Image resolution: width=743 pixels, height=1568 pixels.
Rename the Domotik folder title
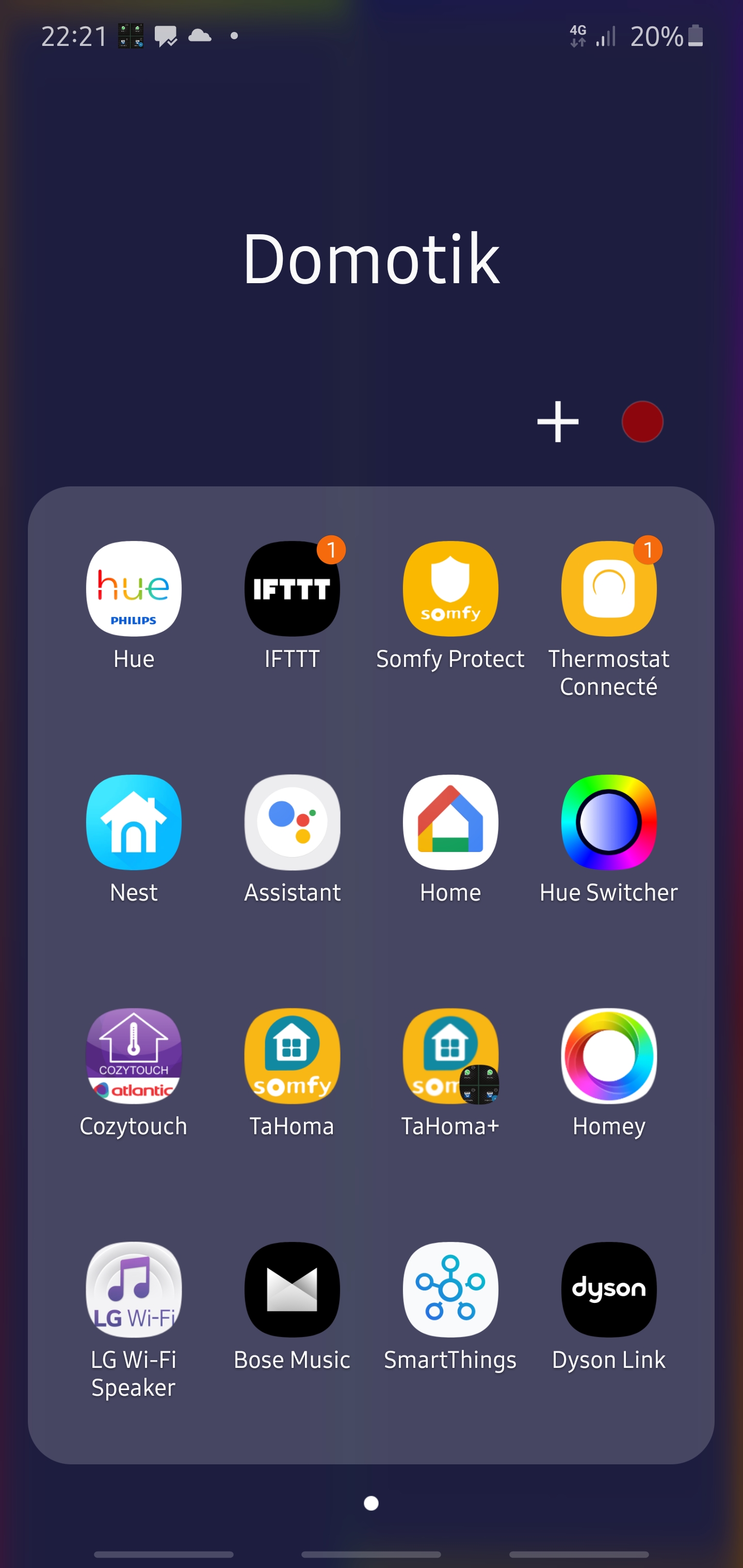[371, 259]
